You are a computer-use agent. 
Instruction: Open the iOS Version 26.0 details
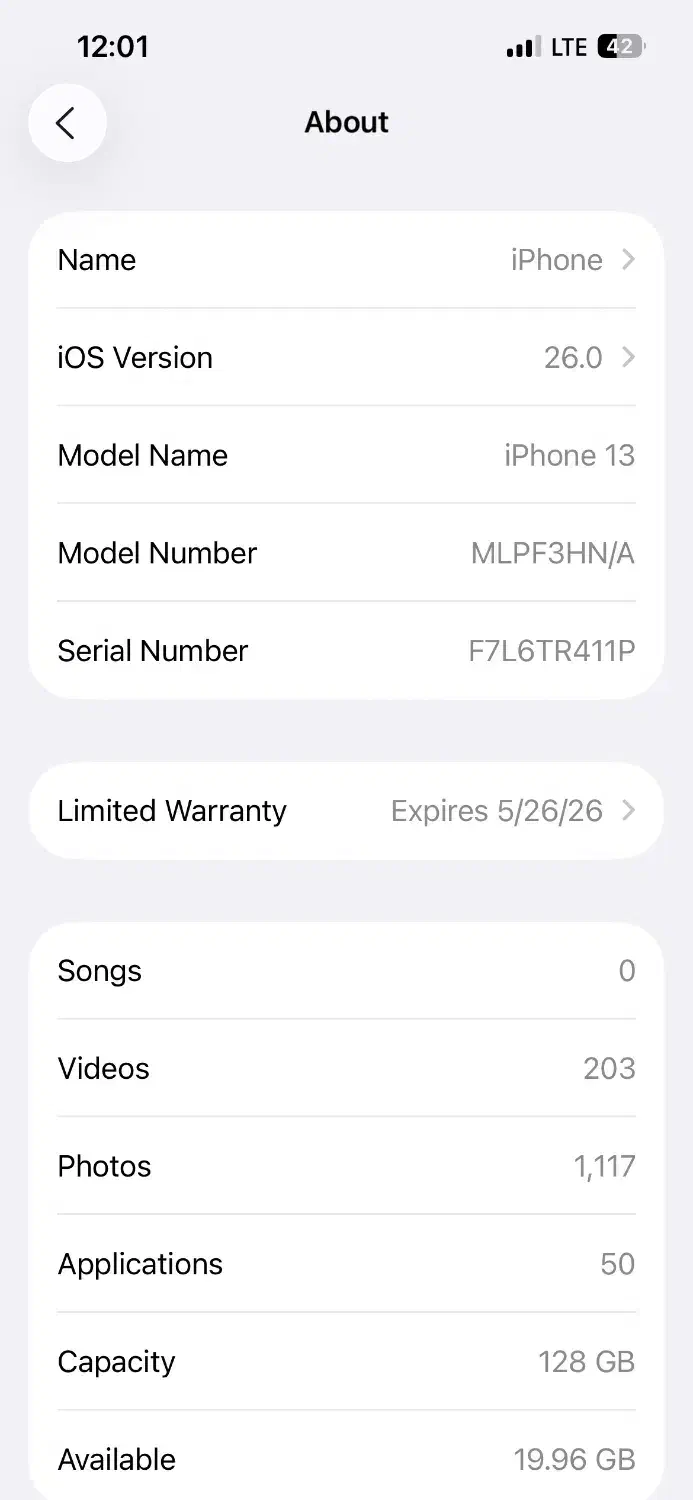346,358
